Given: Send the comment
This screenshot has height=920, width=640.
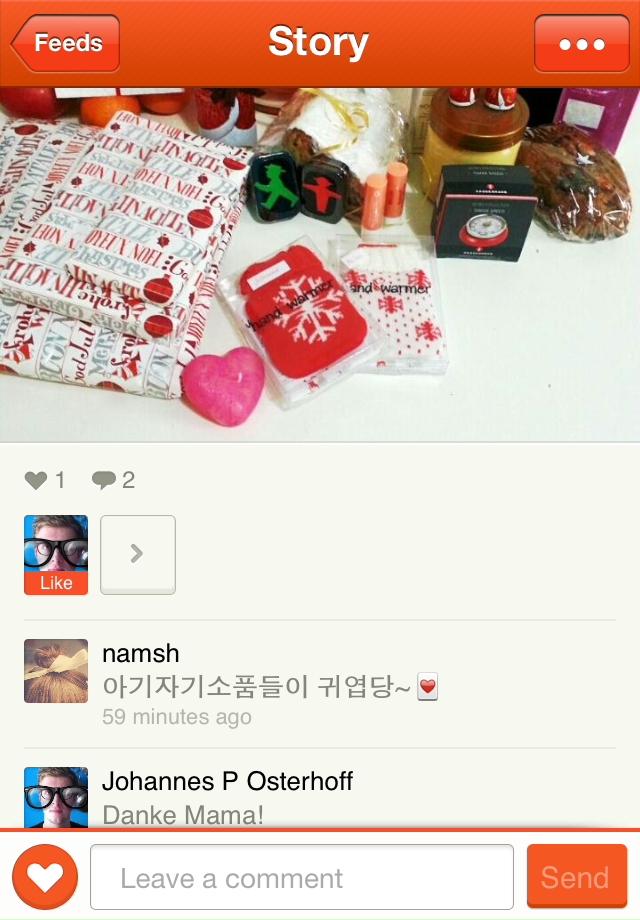Looking at the screenshot, I should [576, 877].
